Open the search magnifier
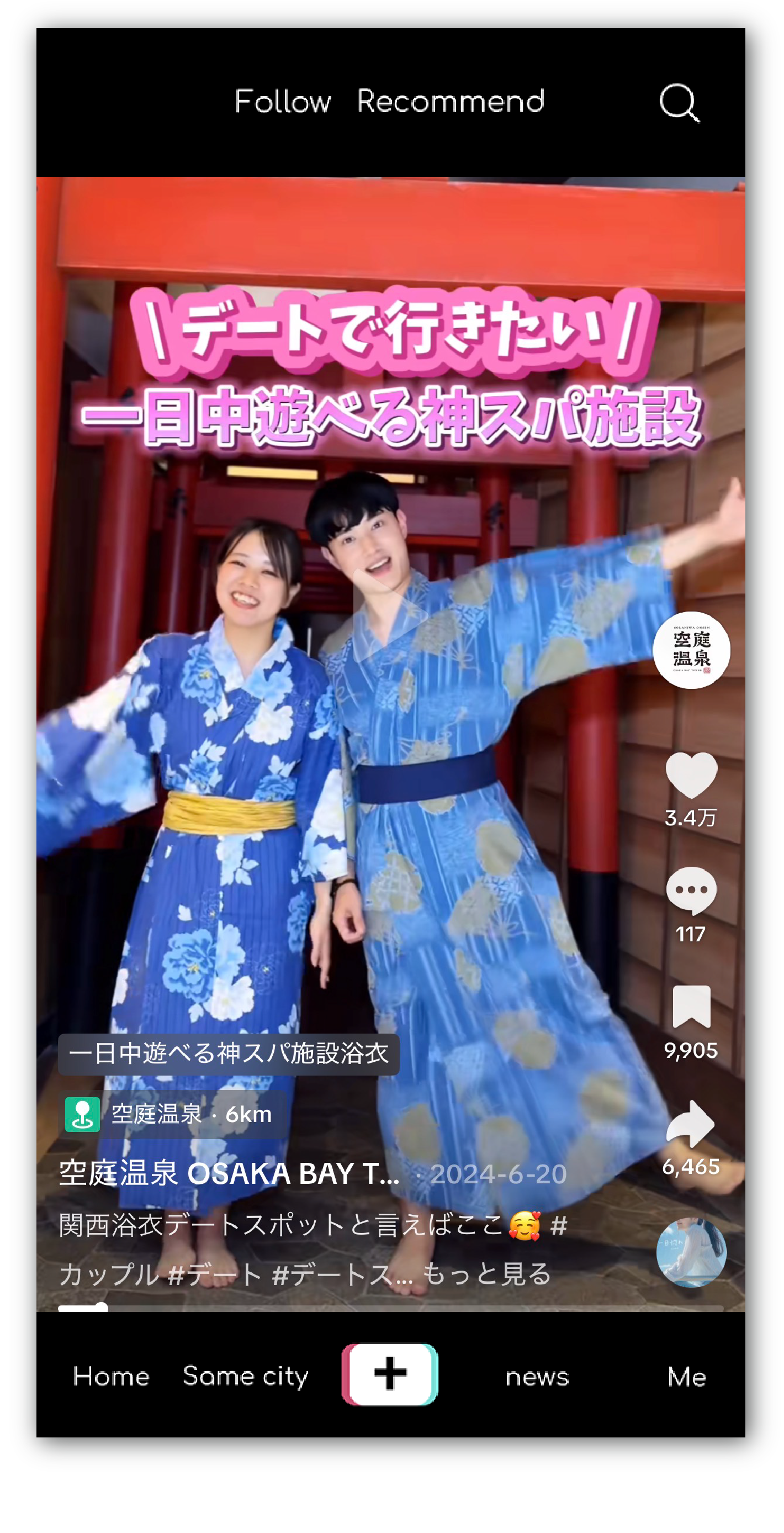Screen dimensions: 784x1533 679,103
